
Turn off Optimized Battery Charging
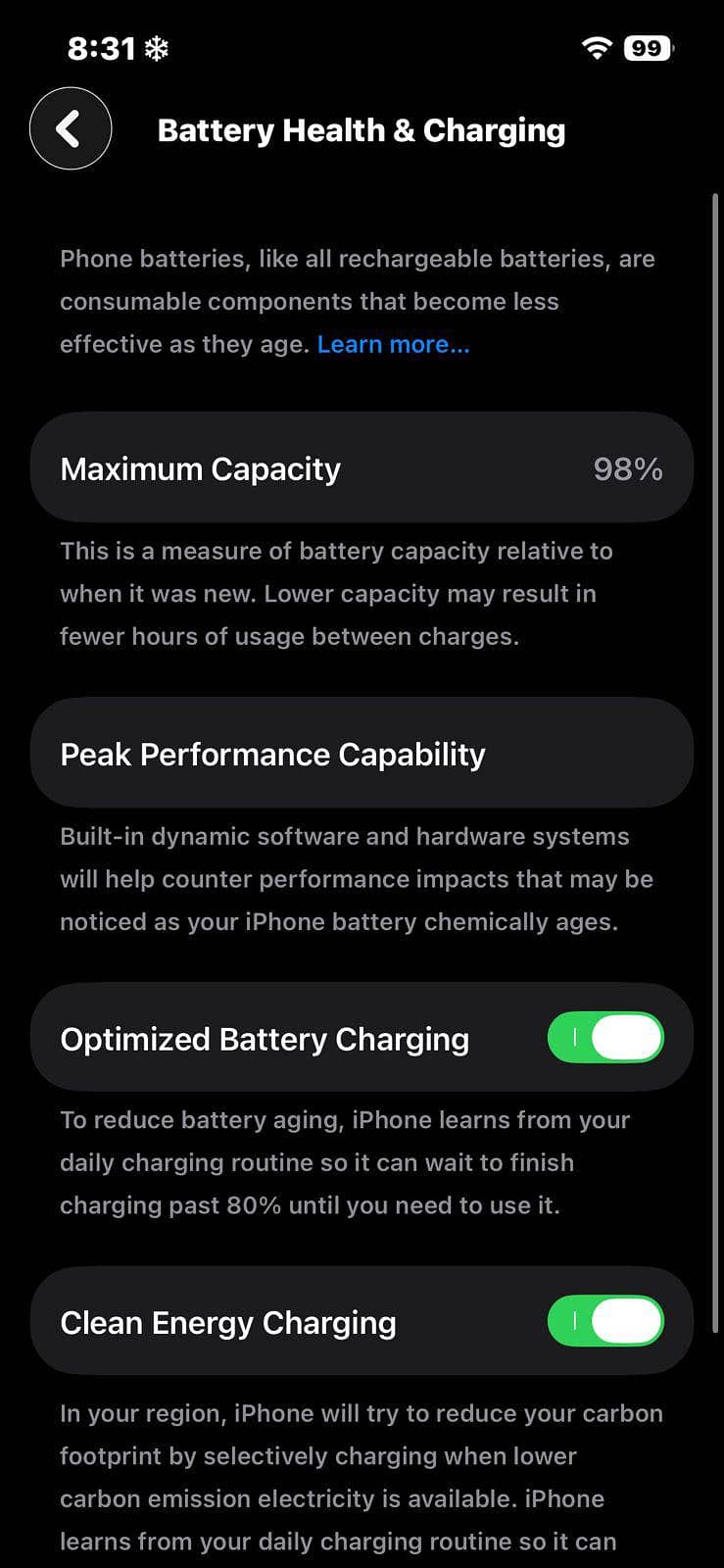coord(604,1038)
